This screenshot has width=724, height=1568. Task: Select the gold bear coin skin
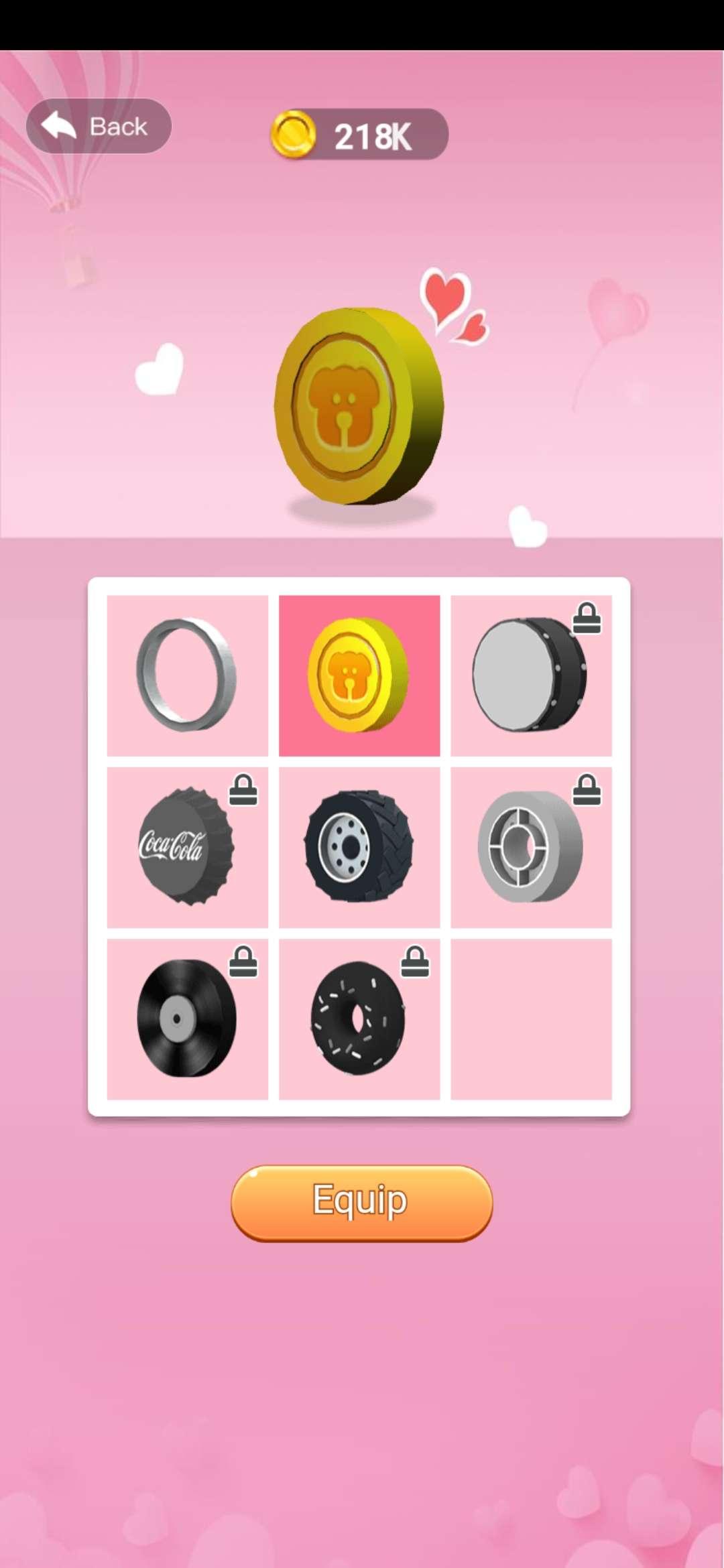coord(359,675)
